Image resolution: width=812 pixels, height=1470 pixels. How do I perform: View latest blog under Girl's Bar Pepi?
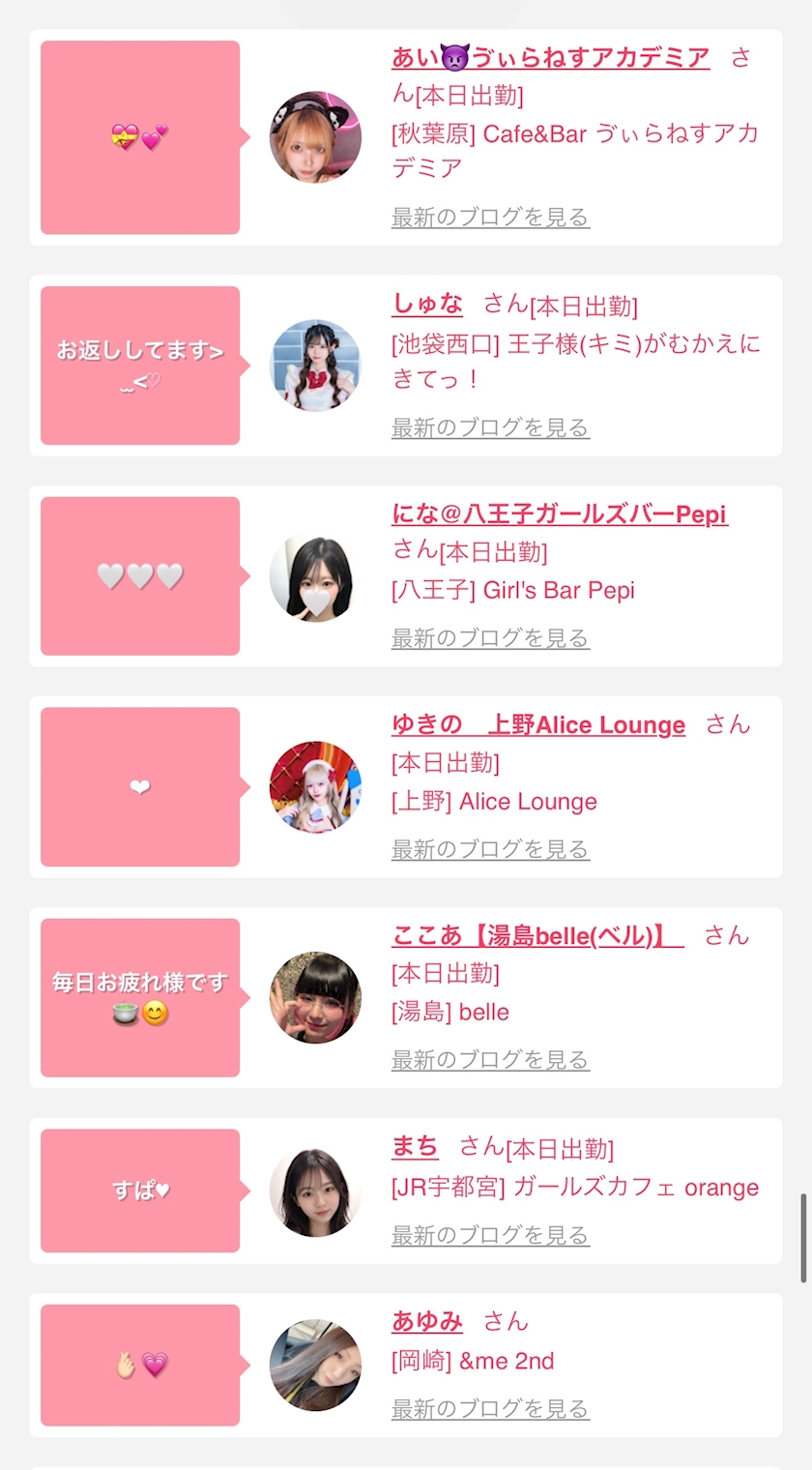tap(490, 638)
